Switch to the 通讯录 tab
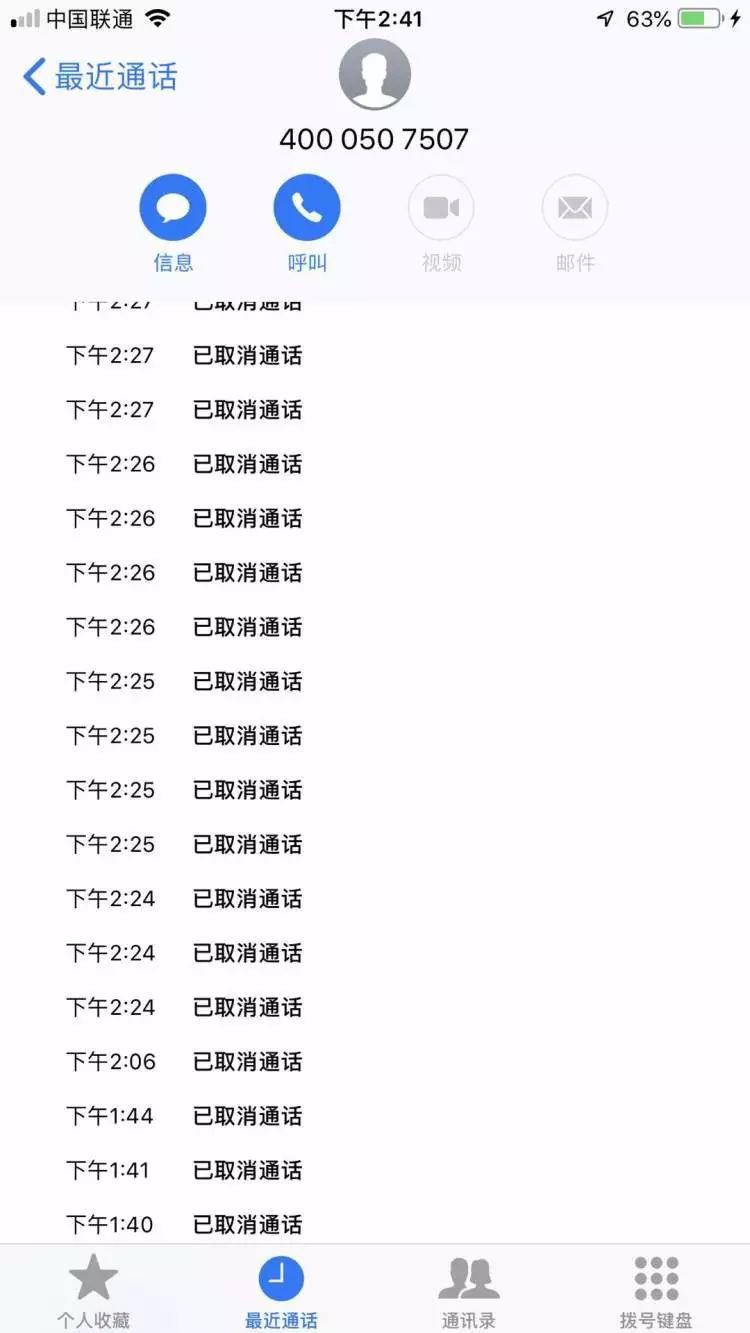Screen dimensions: 750x1333 [469, 1291]
